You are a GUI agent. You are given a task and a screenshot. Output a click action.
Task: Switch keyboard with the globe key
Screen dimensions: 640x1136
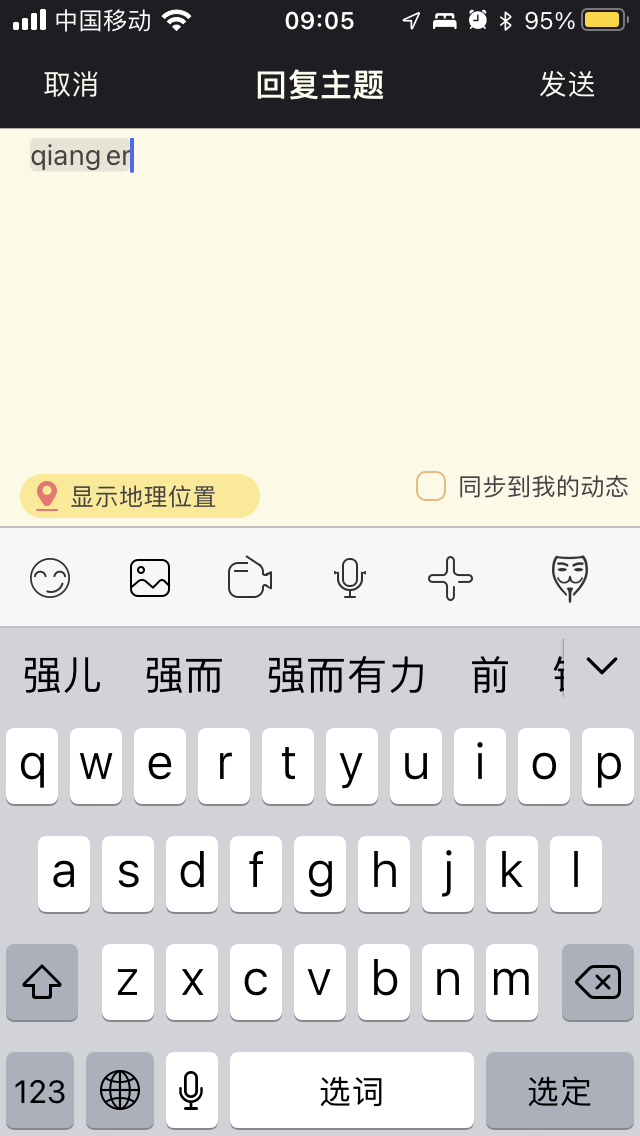pos(120,1090)
